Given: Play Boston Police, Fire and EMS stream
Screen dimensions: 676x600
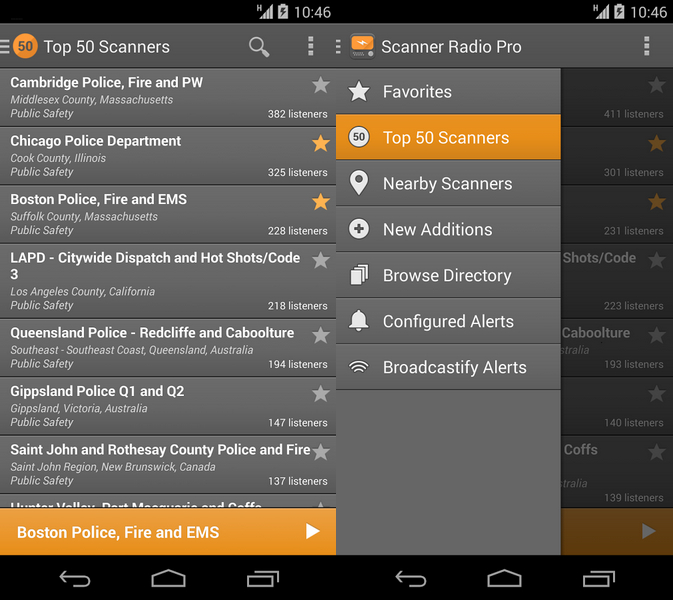Looking at the screenshot, I should [x=312, y=532].
